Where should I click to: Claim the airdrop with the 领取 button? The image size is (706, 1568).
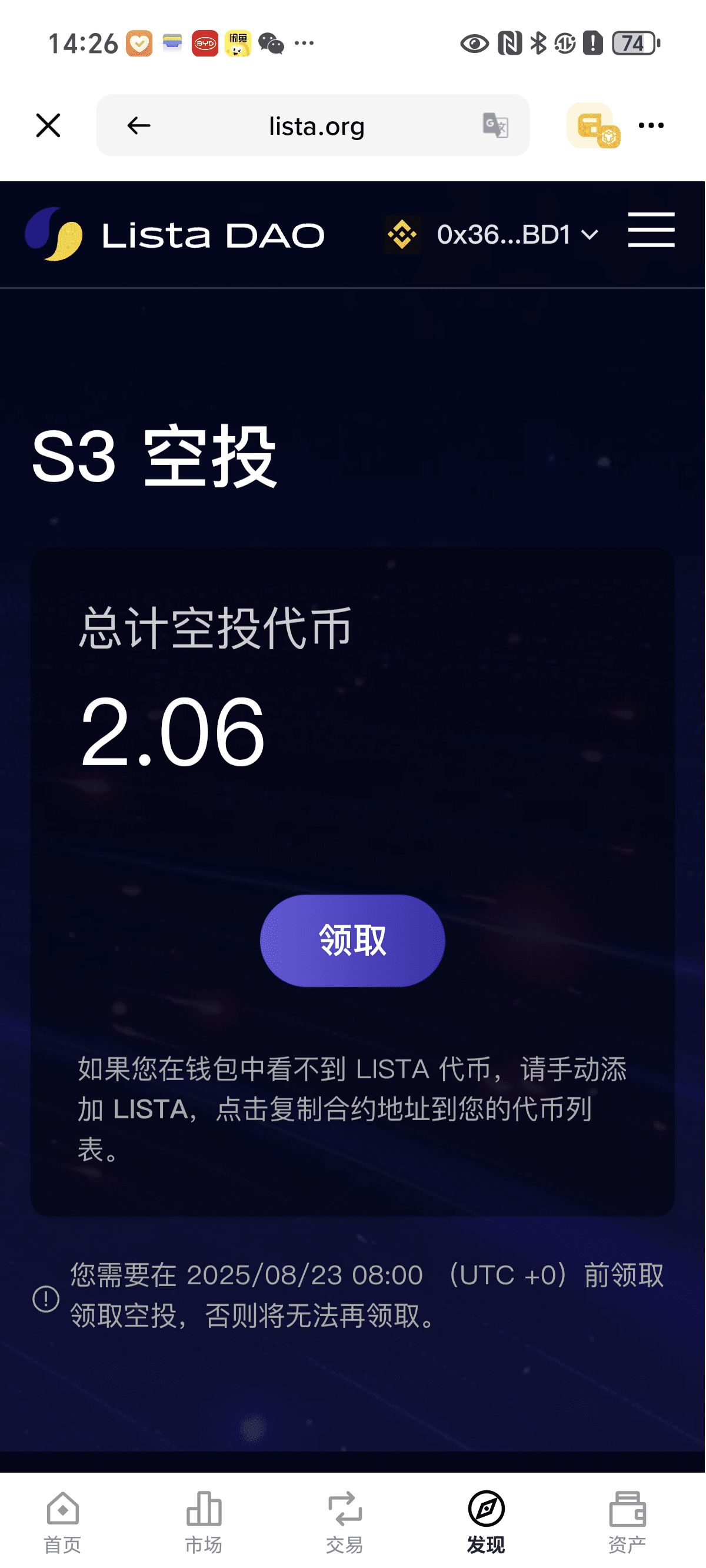tap(352, 941)
